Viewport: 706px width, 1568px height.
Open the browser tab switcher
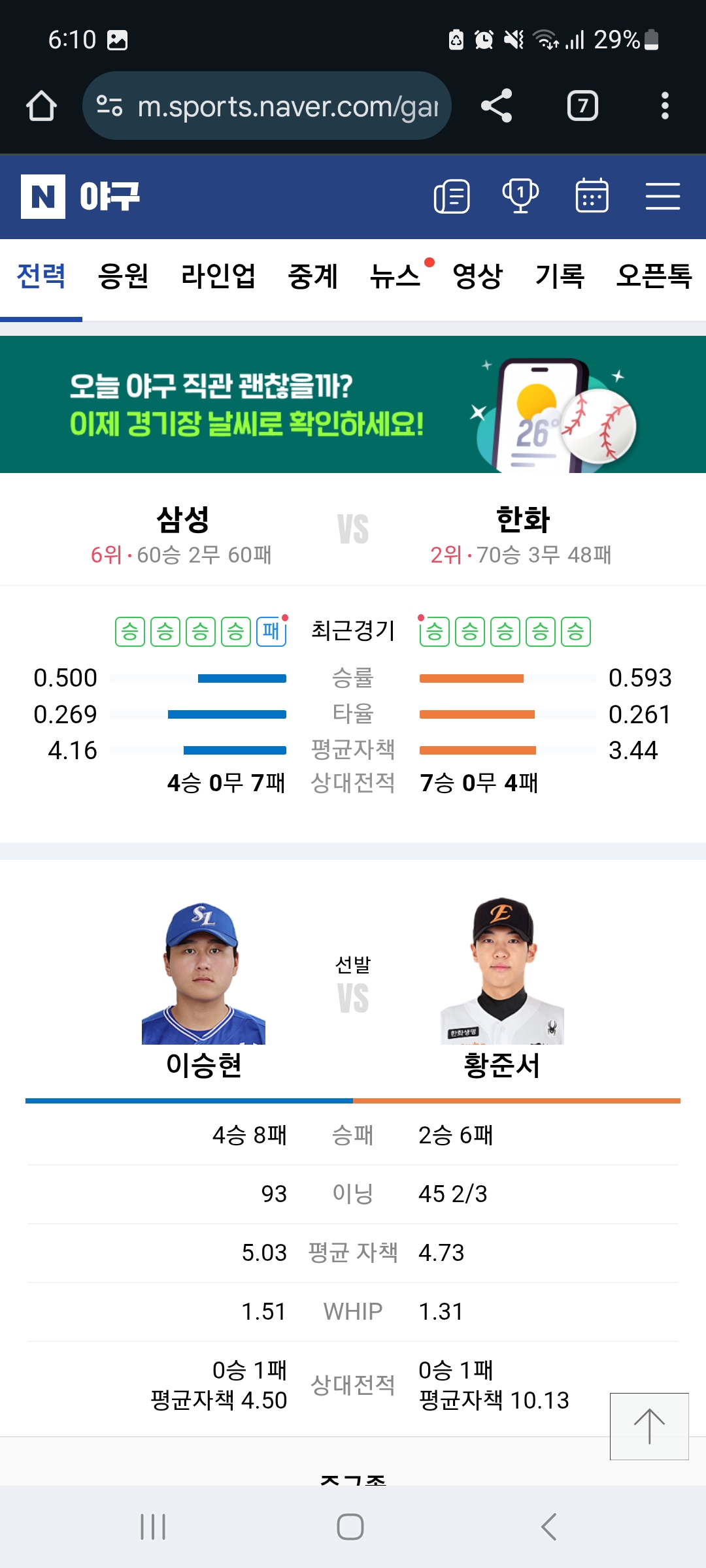click(x=582, y=106)
